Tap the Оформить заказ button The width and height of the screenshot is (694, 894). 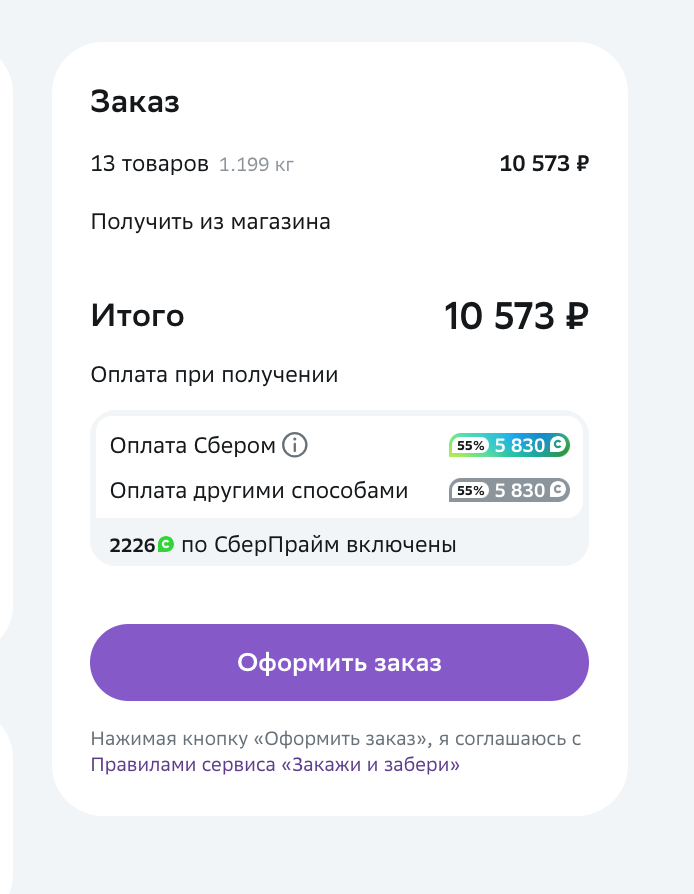tap(339, 662)
